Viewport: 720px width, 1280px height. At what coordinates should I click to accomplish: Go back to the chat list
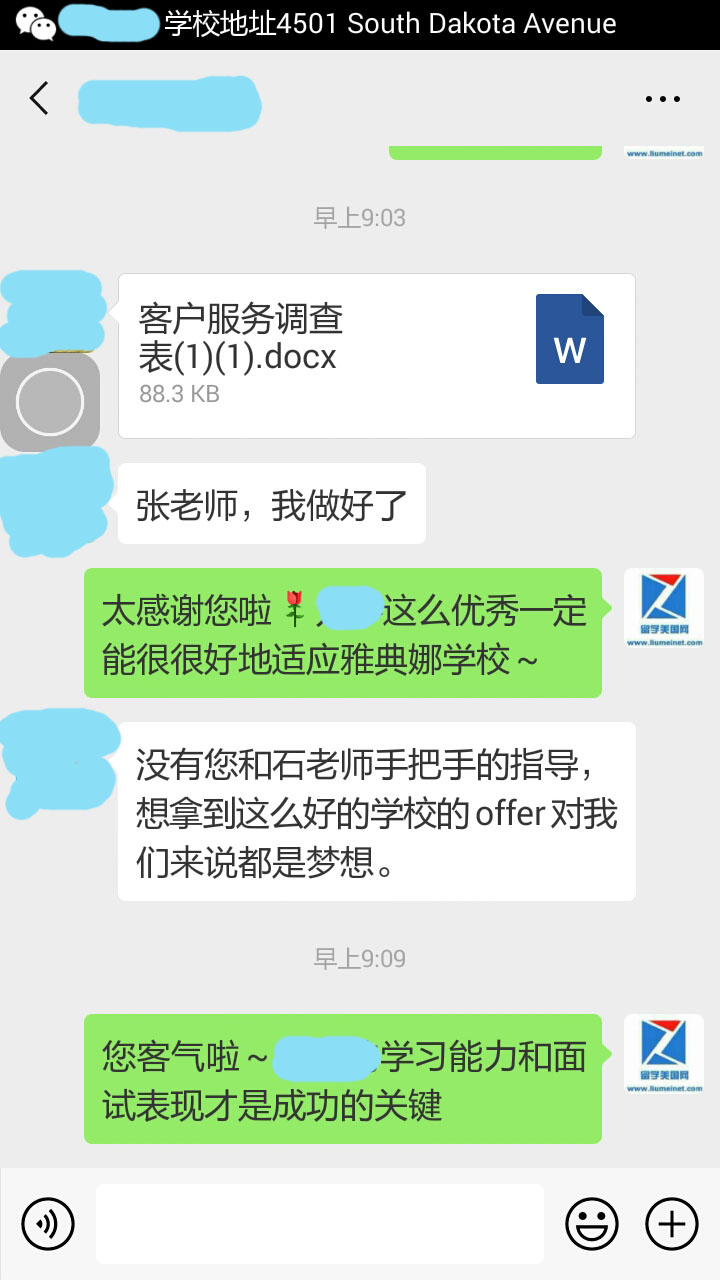39,99
